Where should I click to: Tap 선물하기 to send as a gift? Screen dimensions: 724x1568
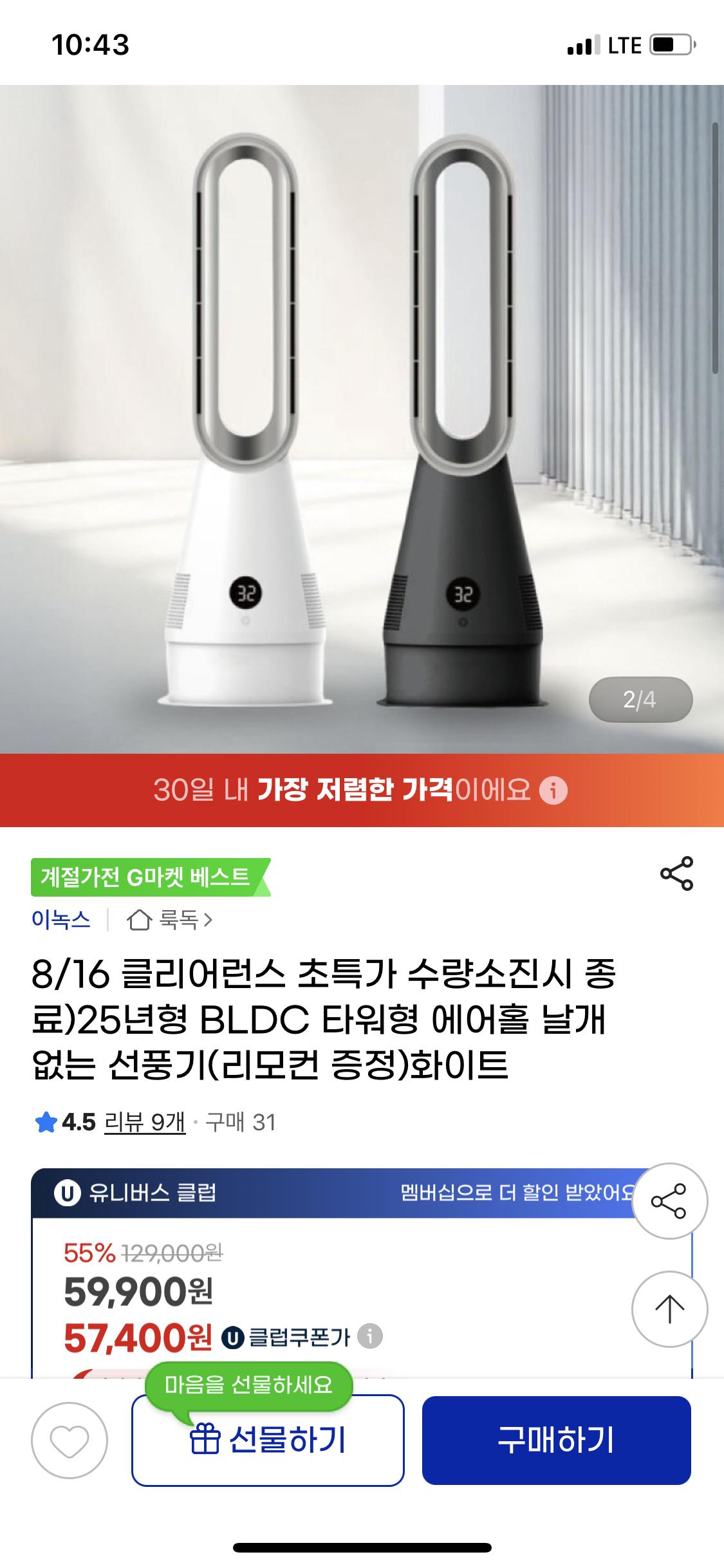coord(268,1440)
